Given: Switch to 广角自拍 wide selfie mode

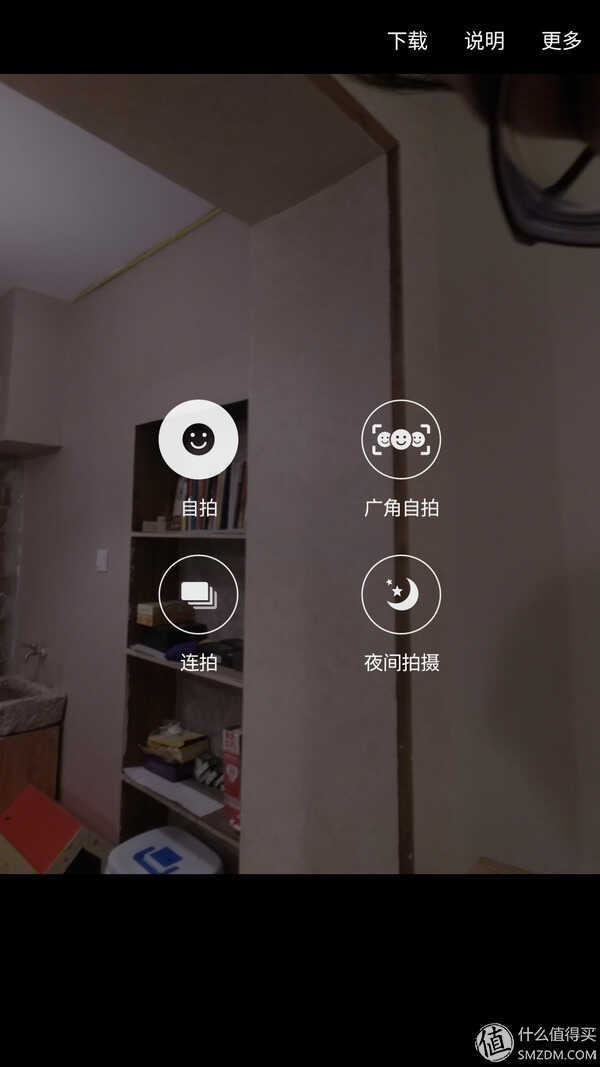Looking at the screenshot, I should coord(401,439).
